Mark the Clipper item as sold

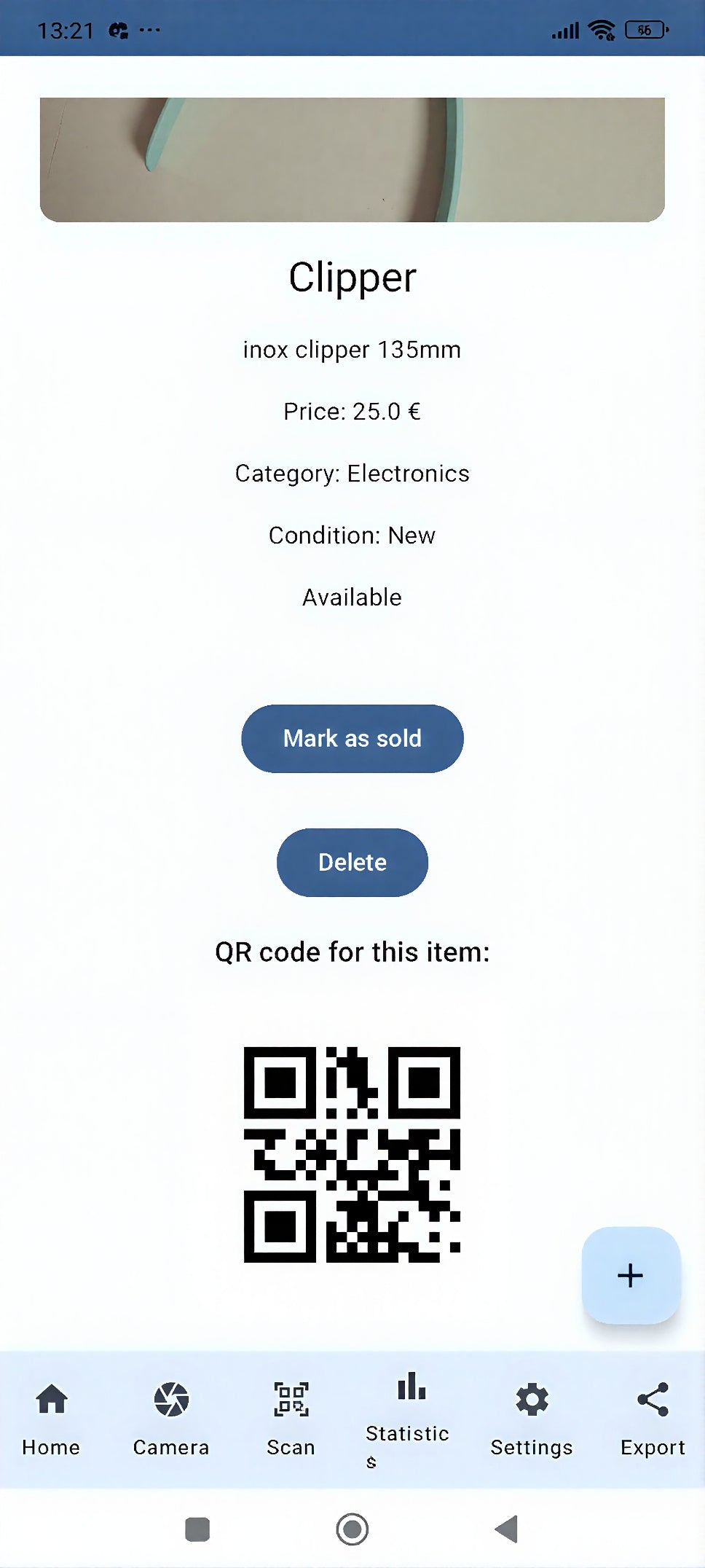tap(352, 738)
